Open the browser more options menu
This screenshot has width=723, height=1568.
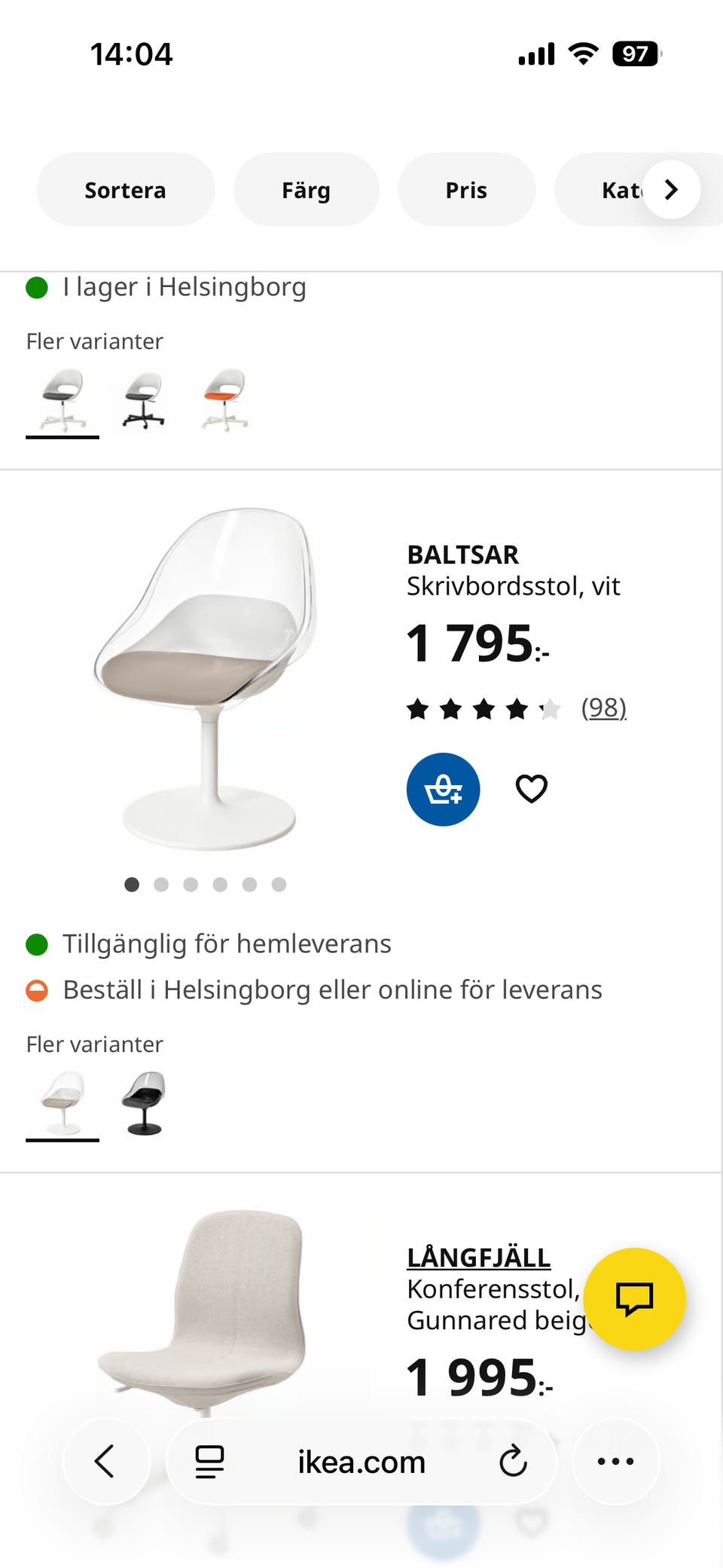pos(616,1460)
